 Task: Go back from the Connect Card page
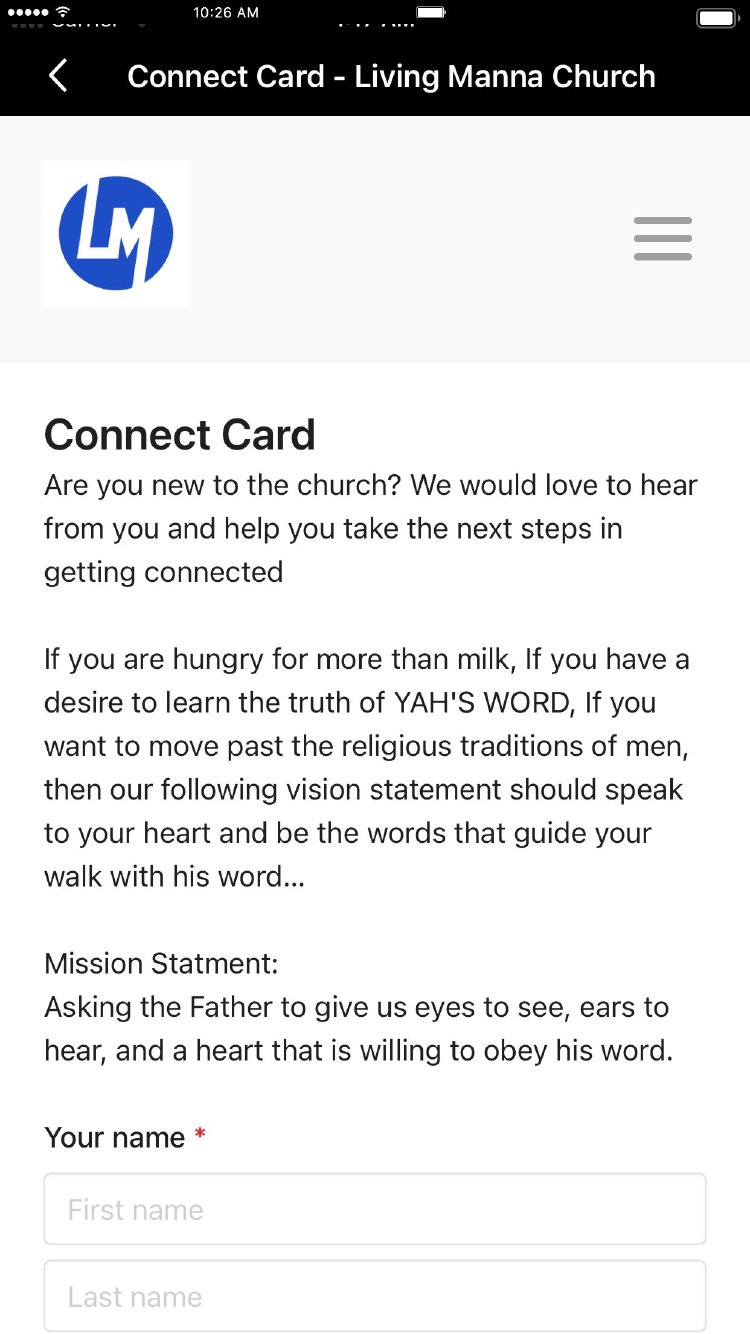[58, 76]
